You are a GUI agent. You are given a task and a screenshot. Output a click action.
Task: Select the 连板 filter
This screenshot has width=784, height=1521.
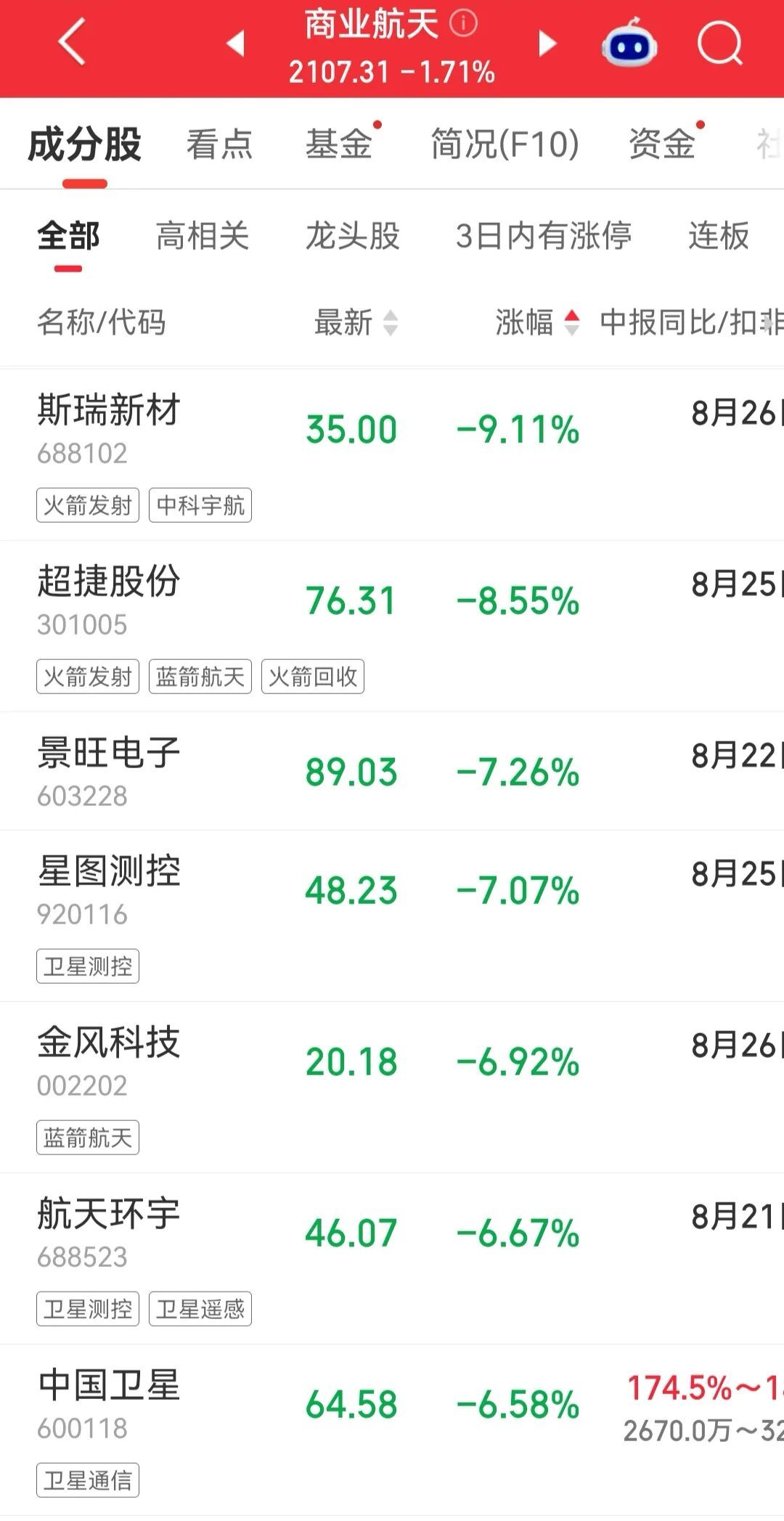point(719,236)
